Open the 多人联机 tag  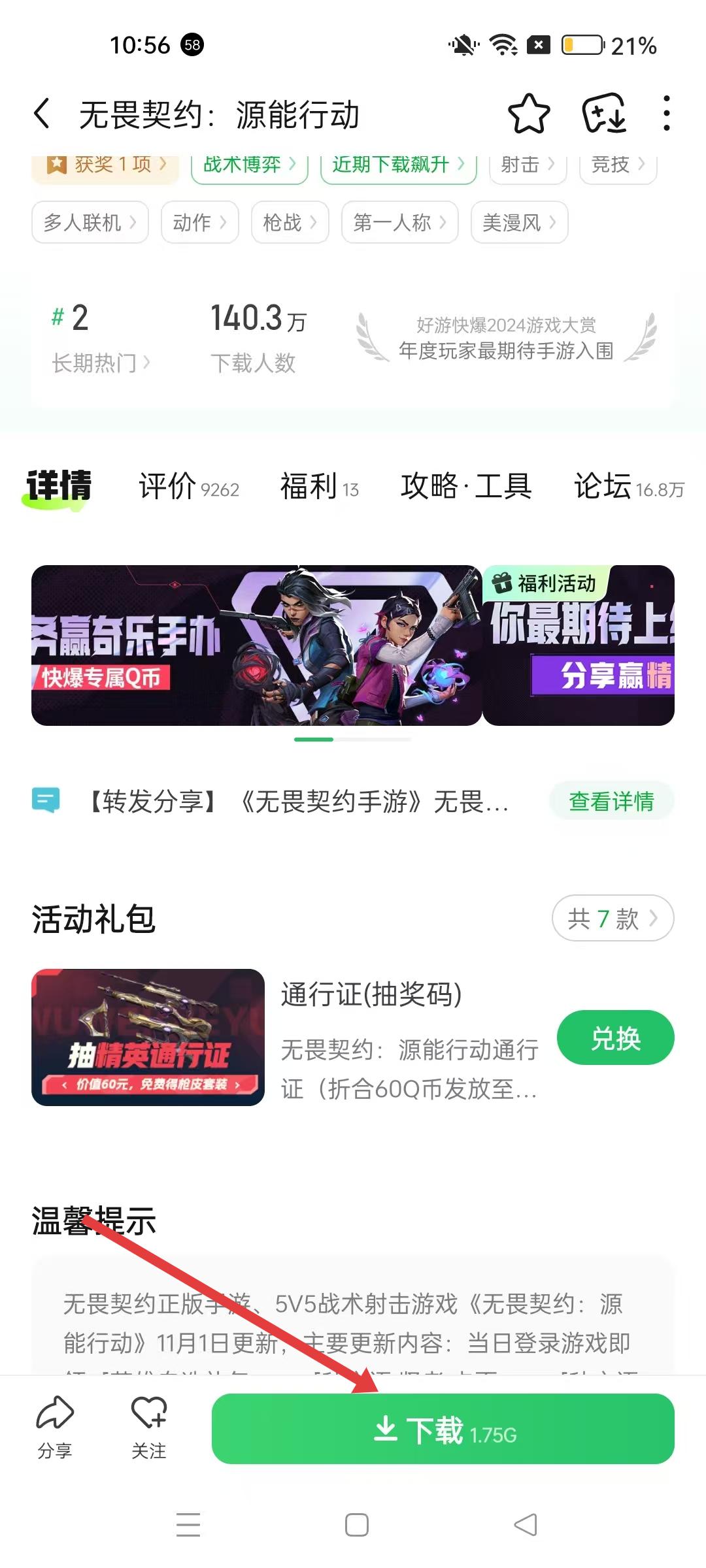click(90, 223)
